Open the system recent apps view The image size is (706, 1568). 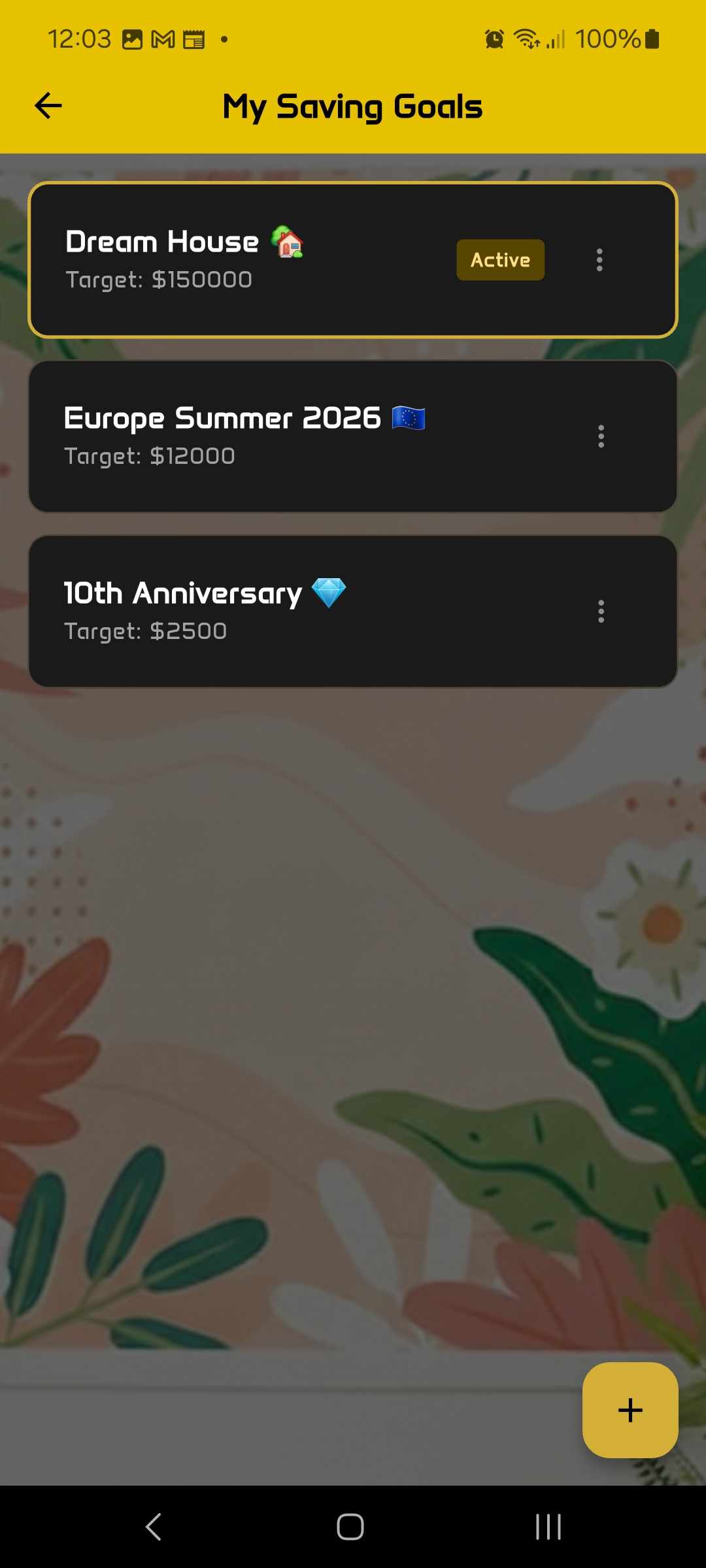pos(548,1527)
